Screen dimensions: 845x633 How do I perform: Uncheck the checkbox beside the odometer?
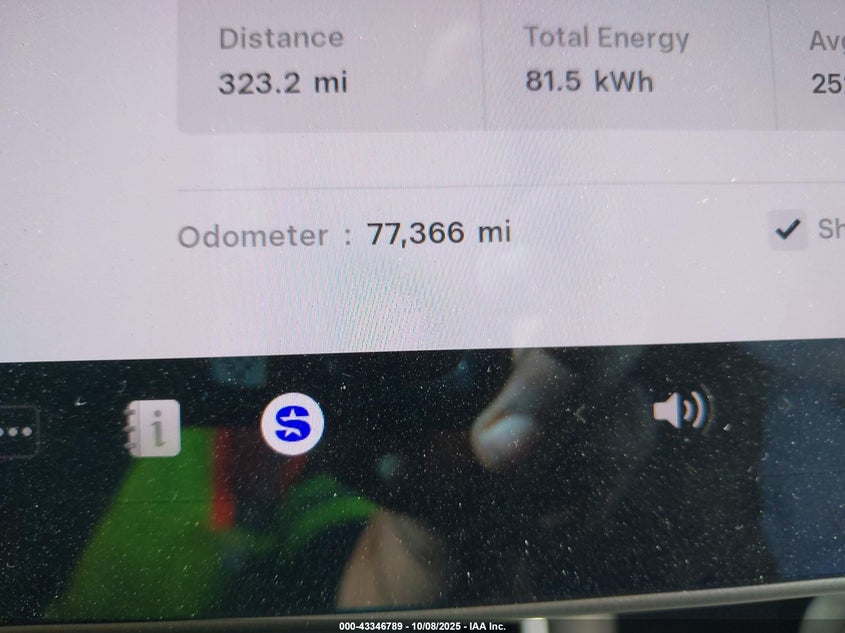tap(788, 231)
